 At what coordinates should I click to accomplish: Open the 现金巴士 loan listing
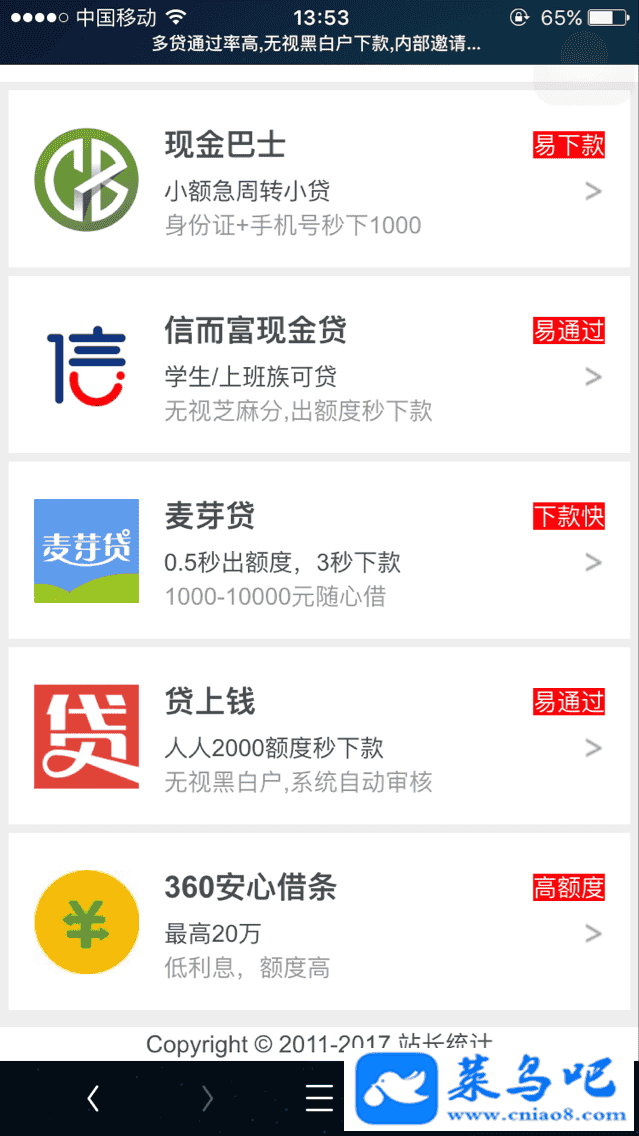319,179
